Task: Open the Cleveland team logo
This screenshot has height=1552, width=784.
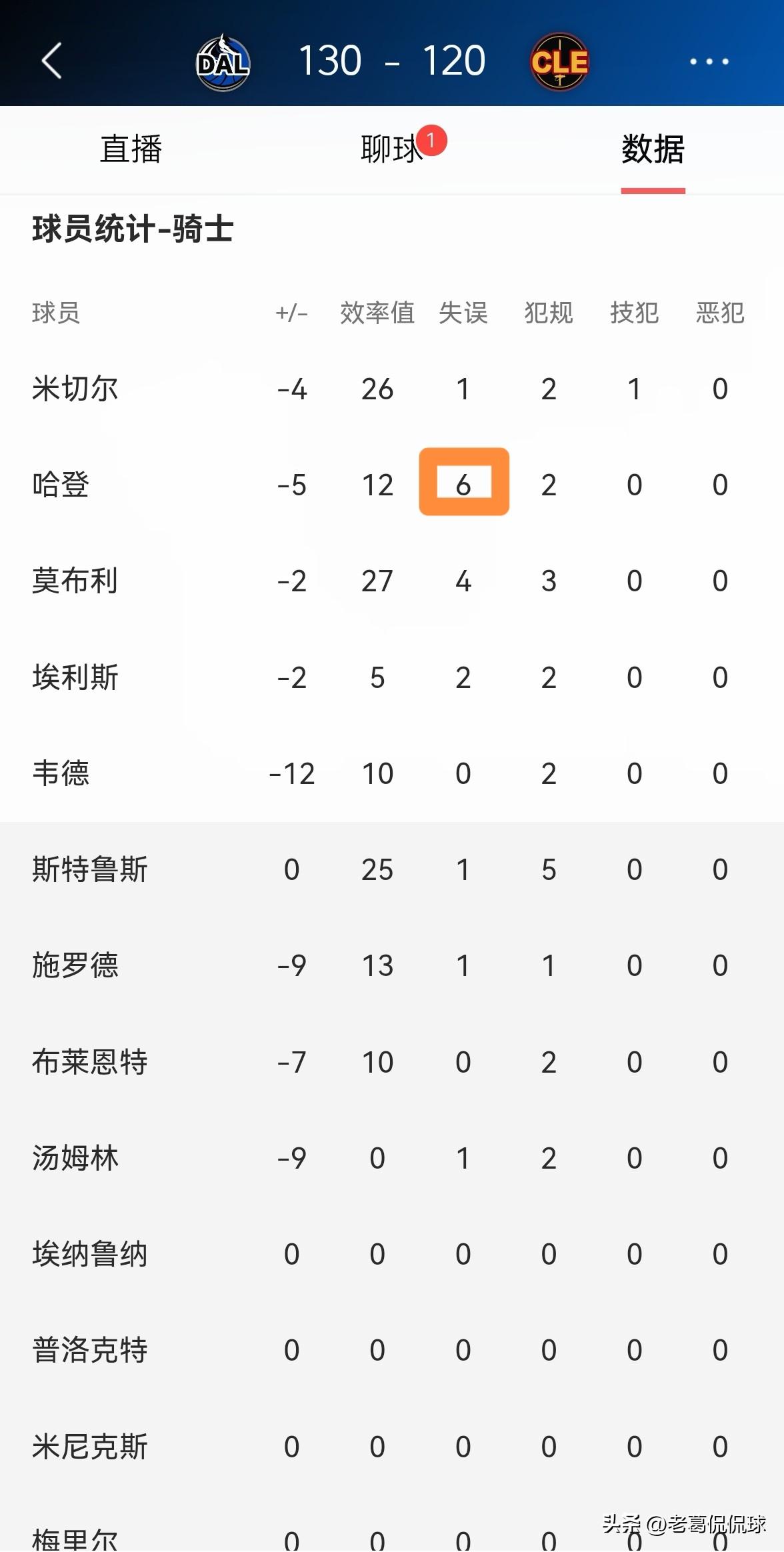Action: 559,63
